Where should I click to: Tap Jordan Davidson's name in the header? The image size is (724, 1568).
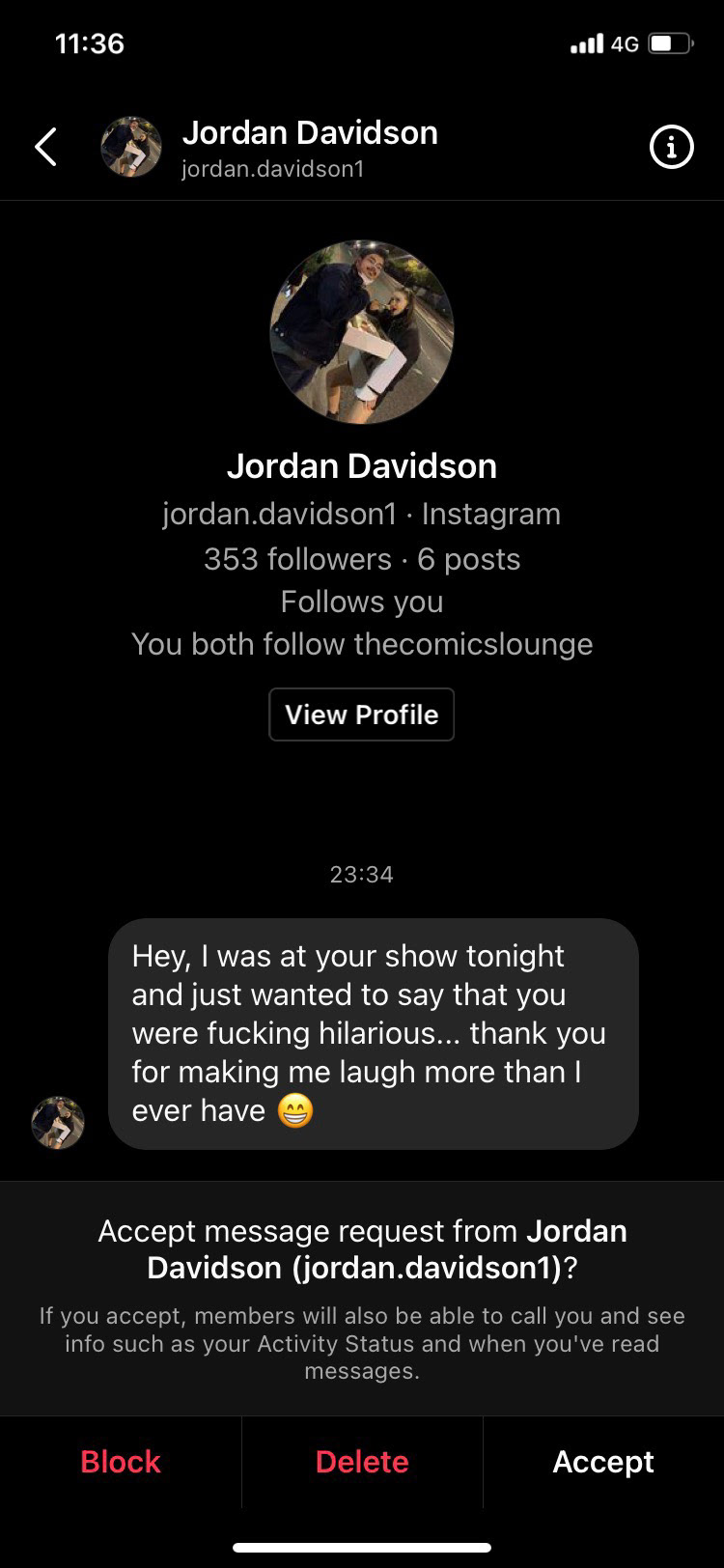pyautogui.click(x=310, y=133)
